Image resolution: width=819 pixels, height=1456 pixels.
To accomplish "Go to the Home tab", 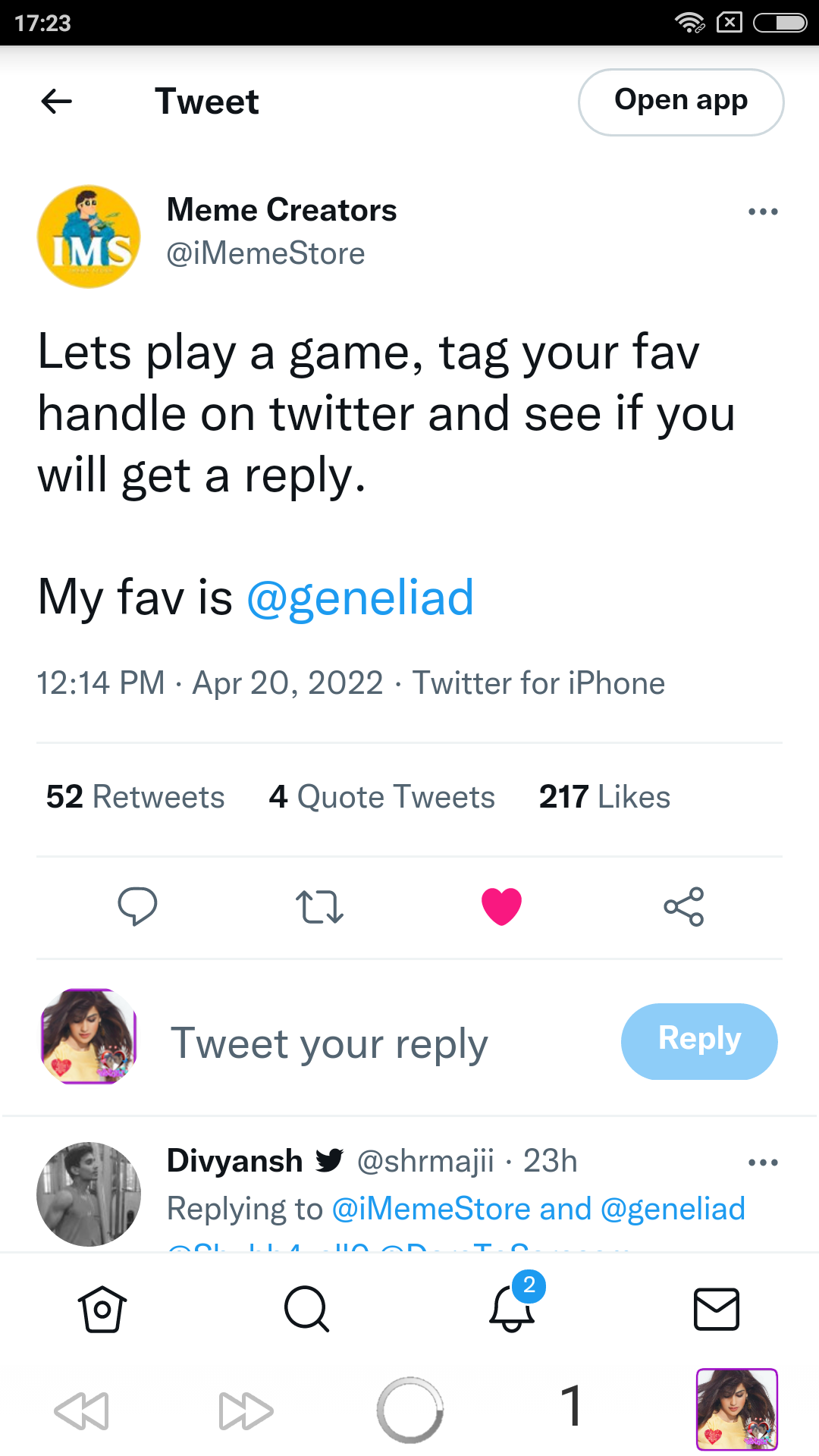I will (102, 1309).
